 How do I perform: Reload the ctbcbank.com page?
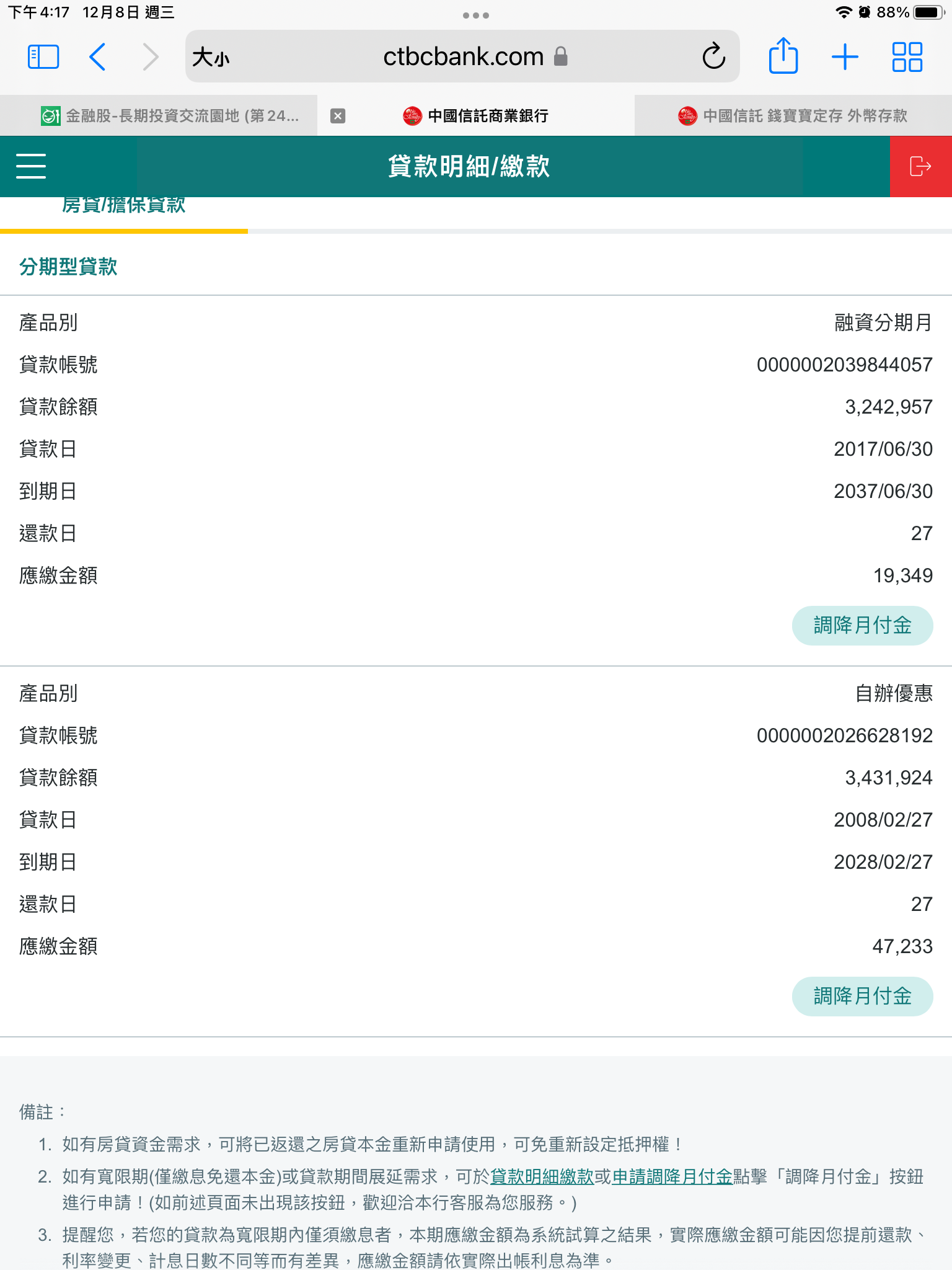(713, 57)
